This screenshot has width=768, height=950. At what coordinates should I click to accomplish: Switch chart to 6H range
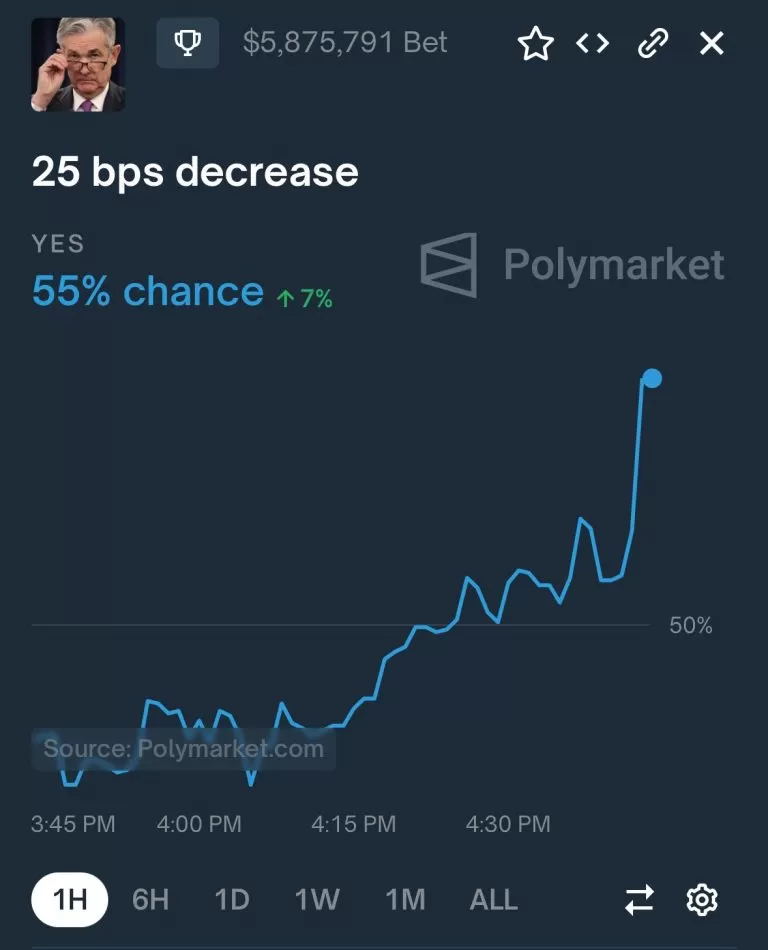(x=151, y=899)
